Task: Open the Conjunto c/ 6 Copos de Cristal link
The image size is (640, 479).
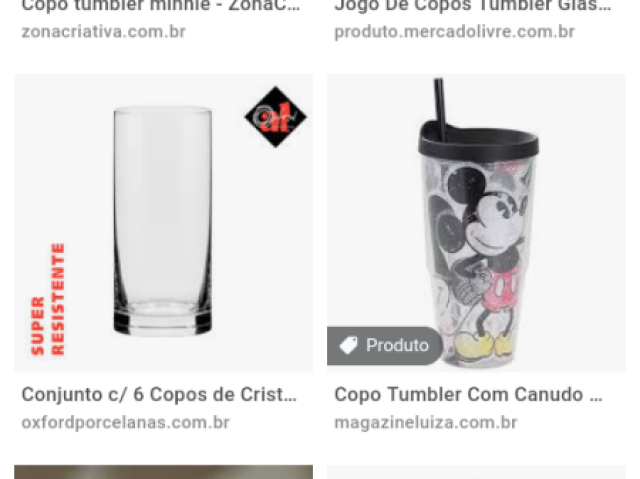Action: coord(159,394)
